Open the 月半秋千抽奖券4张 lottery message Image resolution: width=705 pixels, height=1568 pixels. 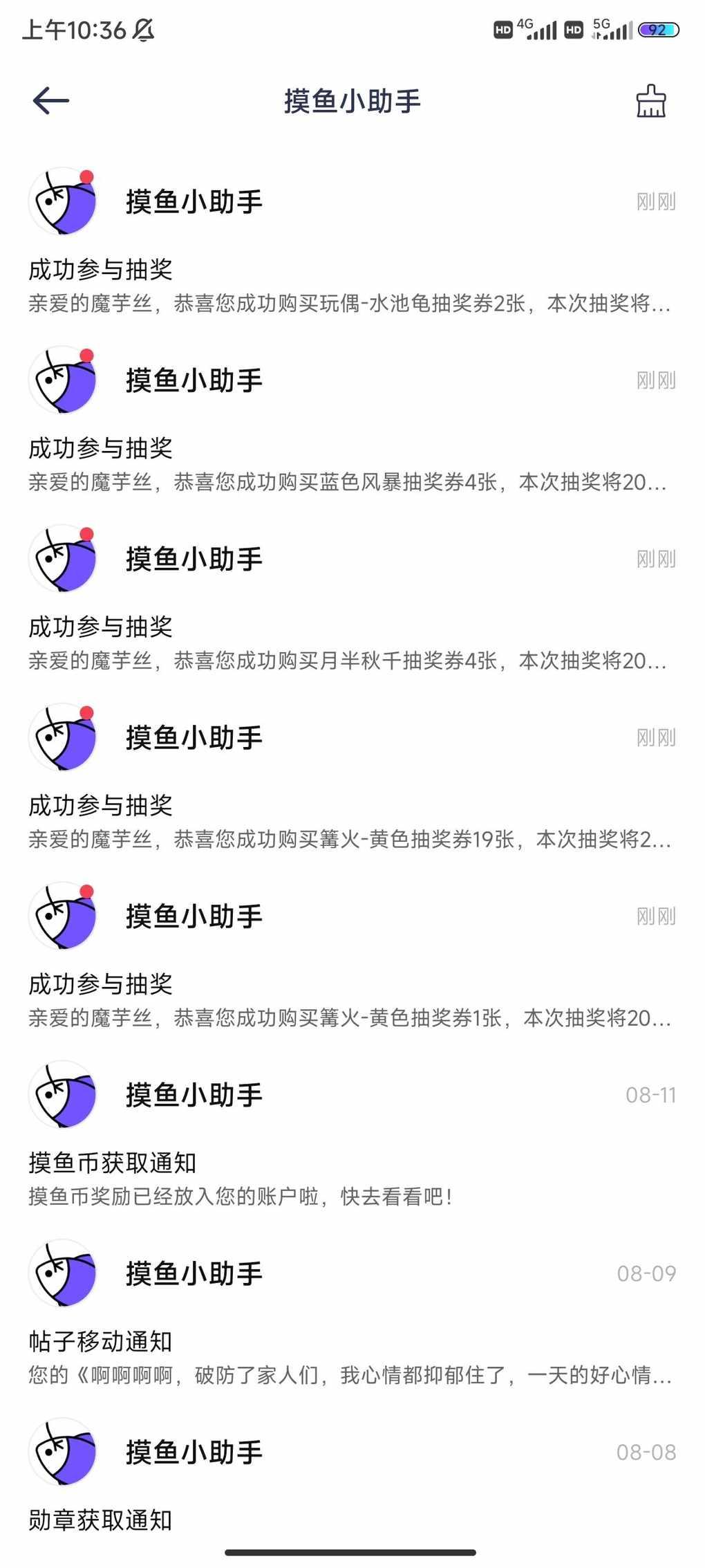tap(352, 600)
